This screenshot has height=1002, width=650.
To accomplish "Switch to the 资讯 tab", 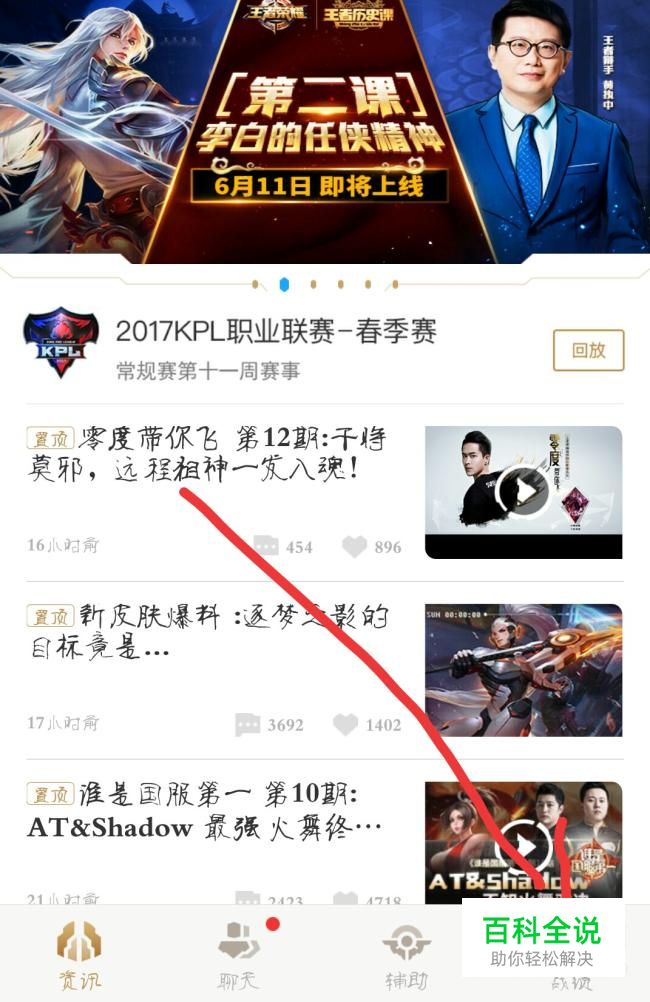I will (79, 955).
